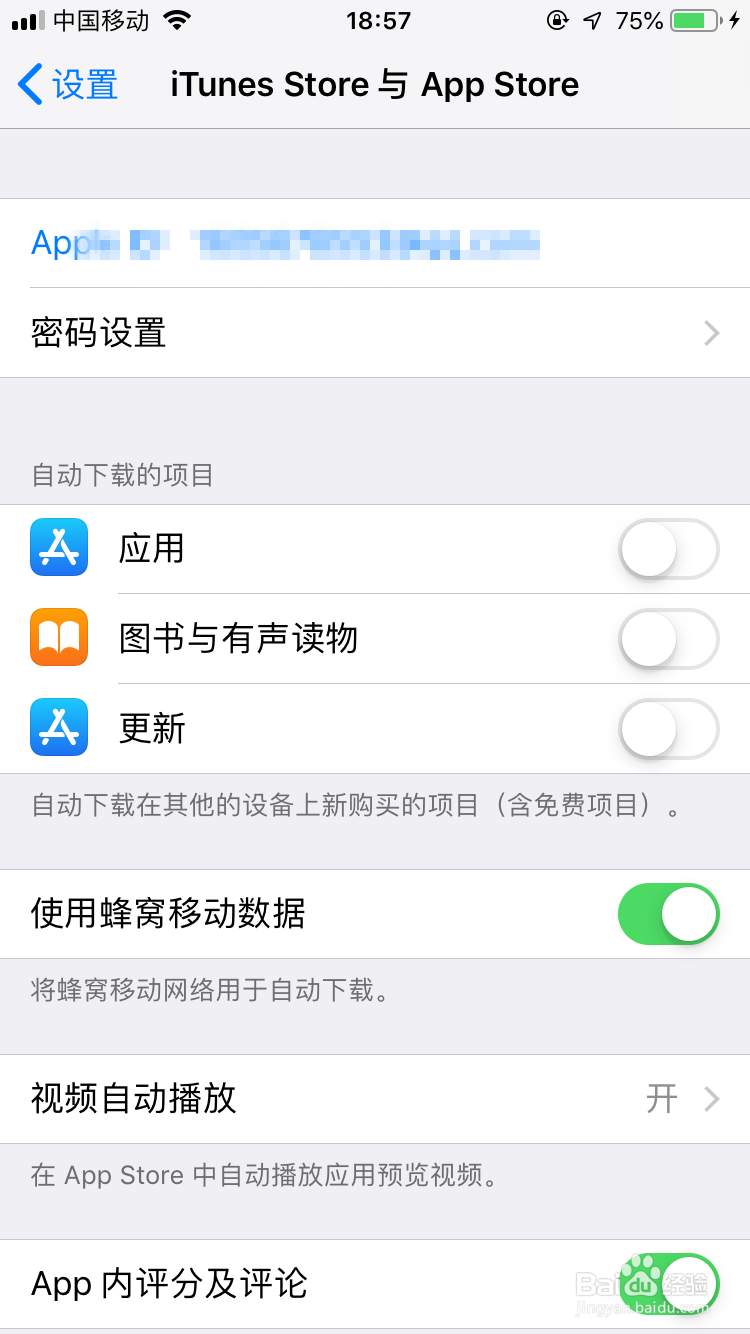The width and height of the screenshot is (750, 1334).
Task: Tap the 18:57 time in the status bar
Action: tap(378, 20)
